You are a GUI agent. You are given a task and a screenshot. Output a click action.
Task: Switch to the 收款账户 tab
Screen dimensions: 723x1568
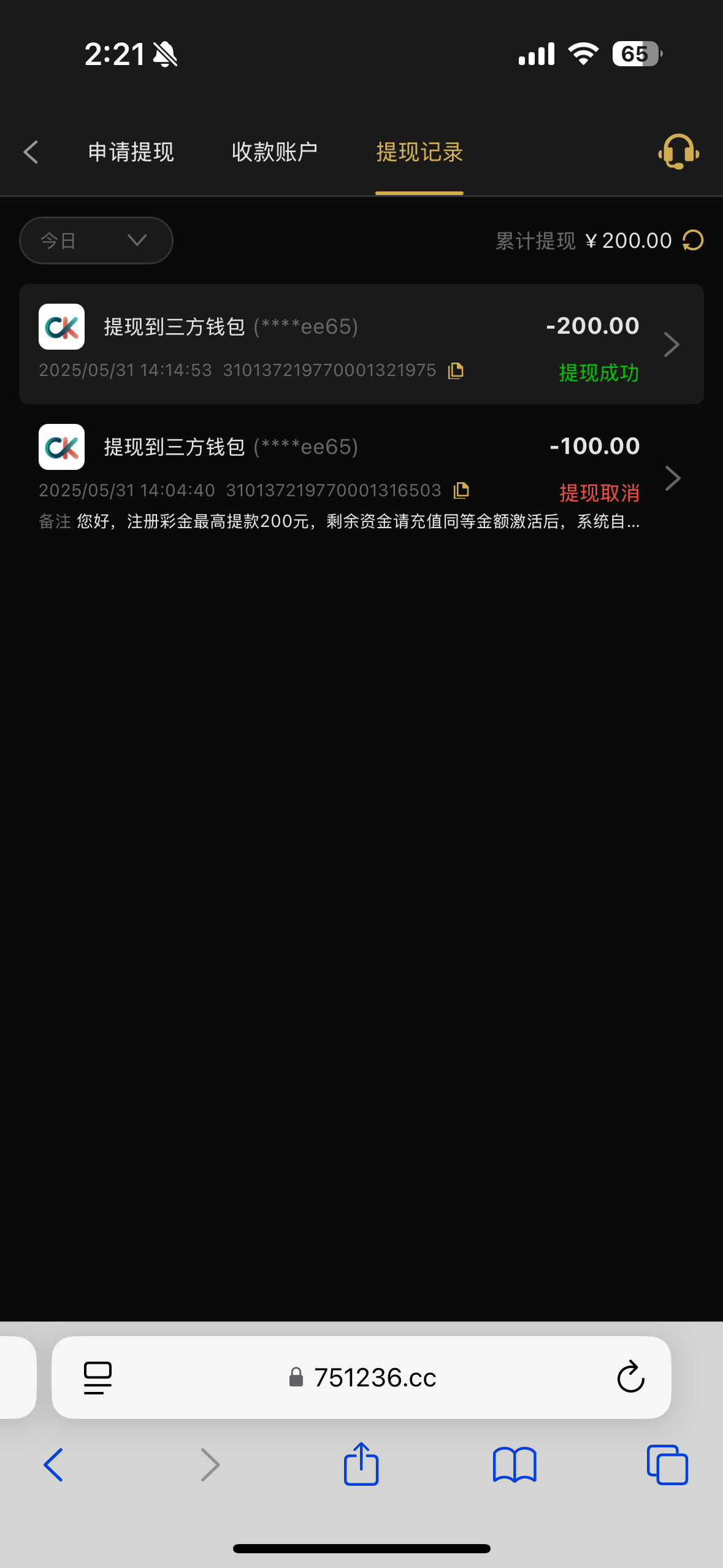(x=274, y=152)
